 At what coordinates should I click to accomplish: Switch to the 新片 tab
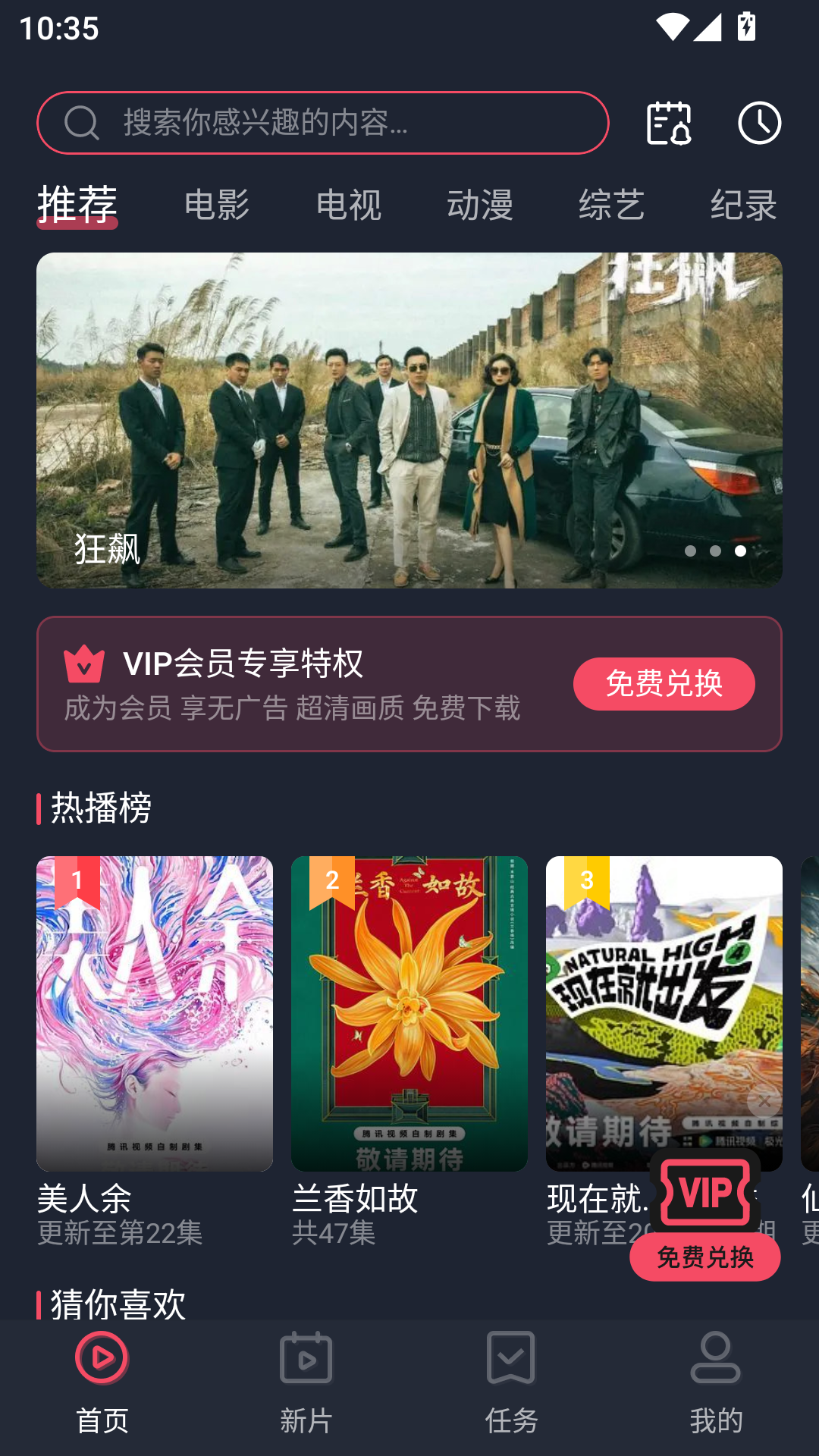point(306,1384)
